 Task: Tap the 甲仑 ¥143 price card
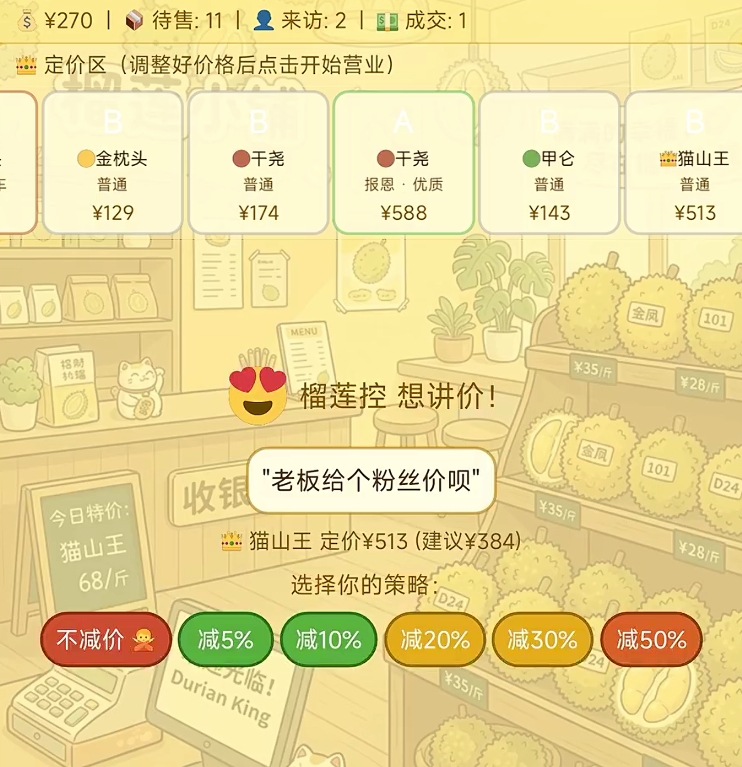pyautogui.click(x=549, y=163)
